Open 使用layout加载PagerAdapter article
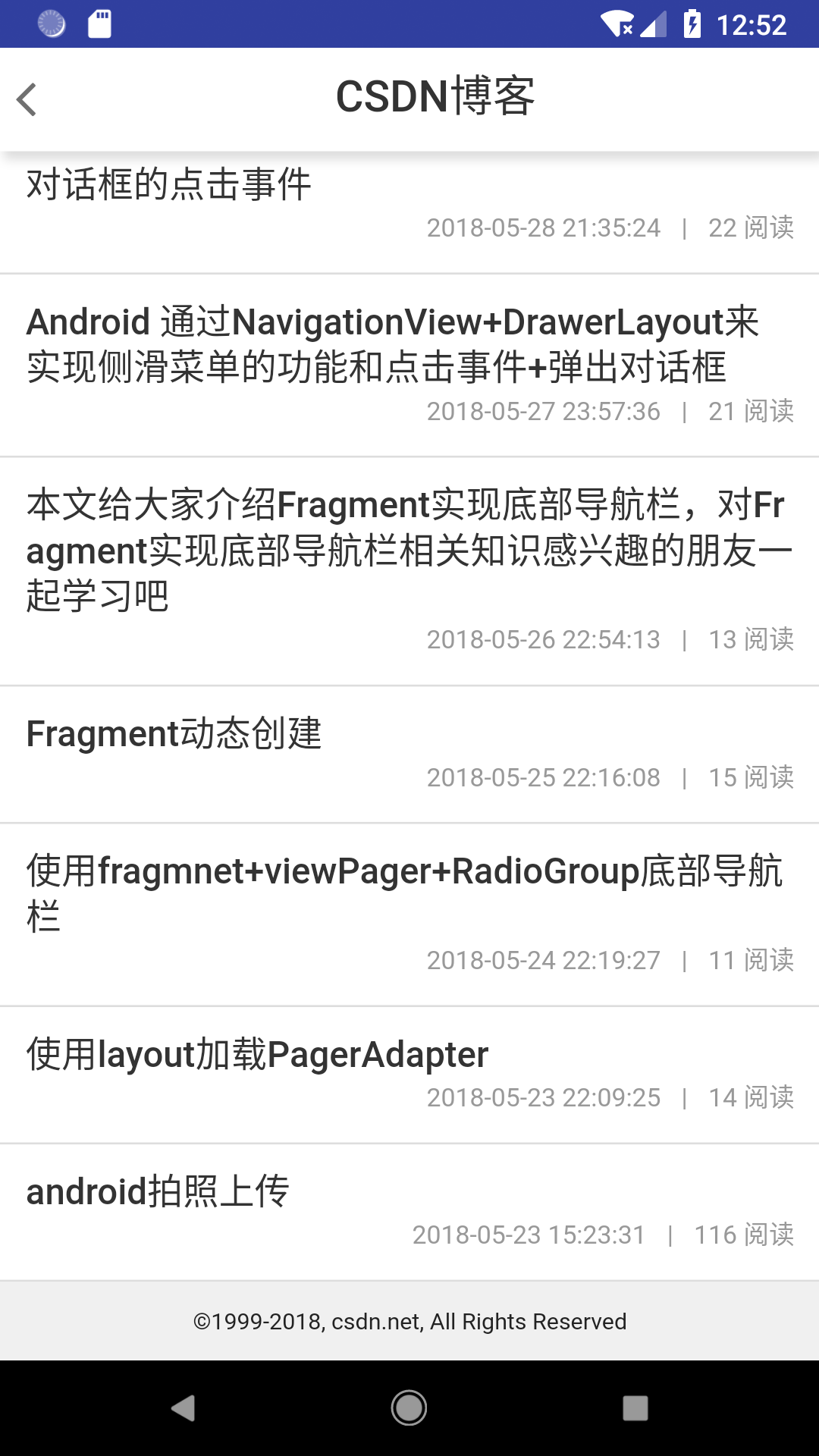This screenshot has width=819, height=1456. coord(409,1075)
